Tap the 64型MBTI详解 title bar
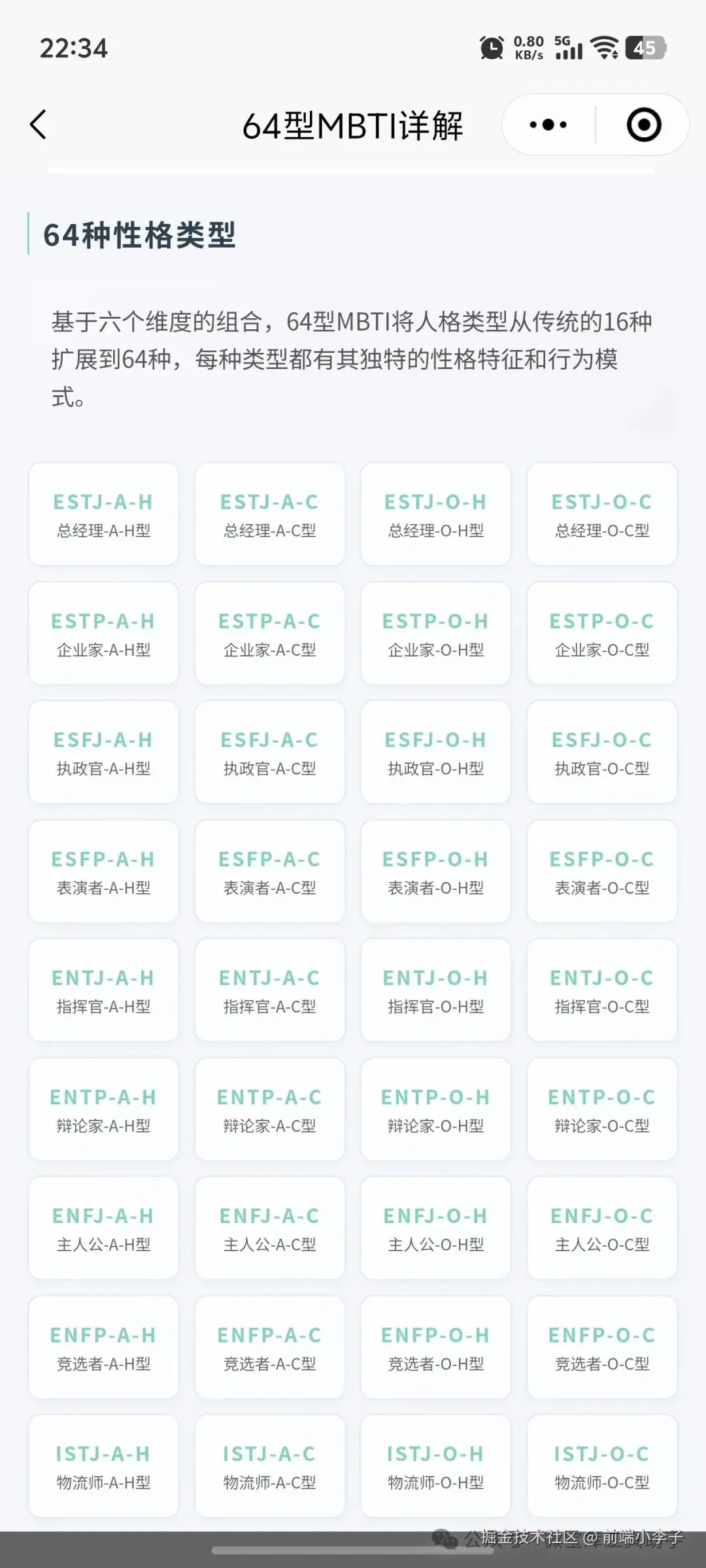 tap(353, 125)
